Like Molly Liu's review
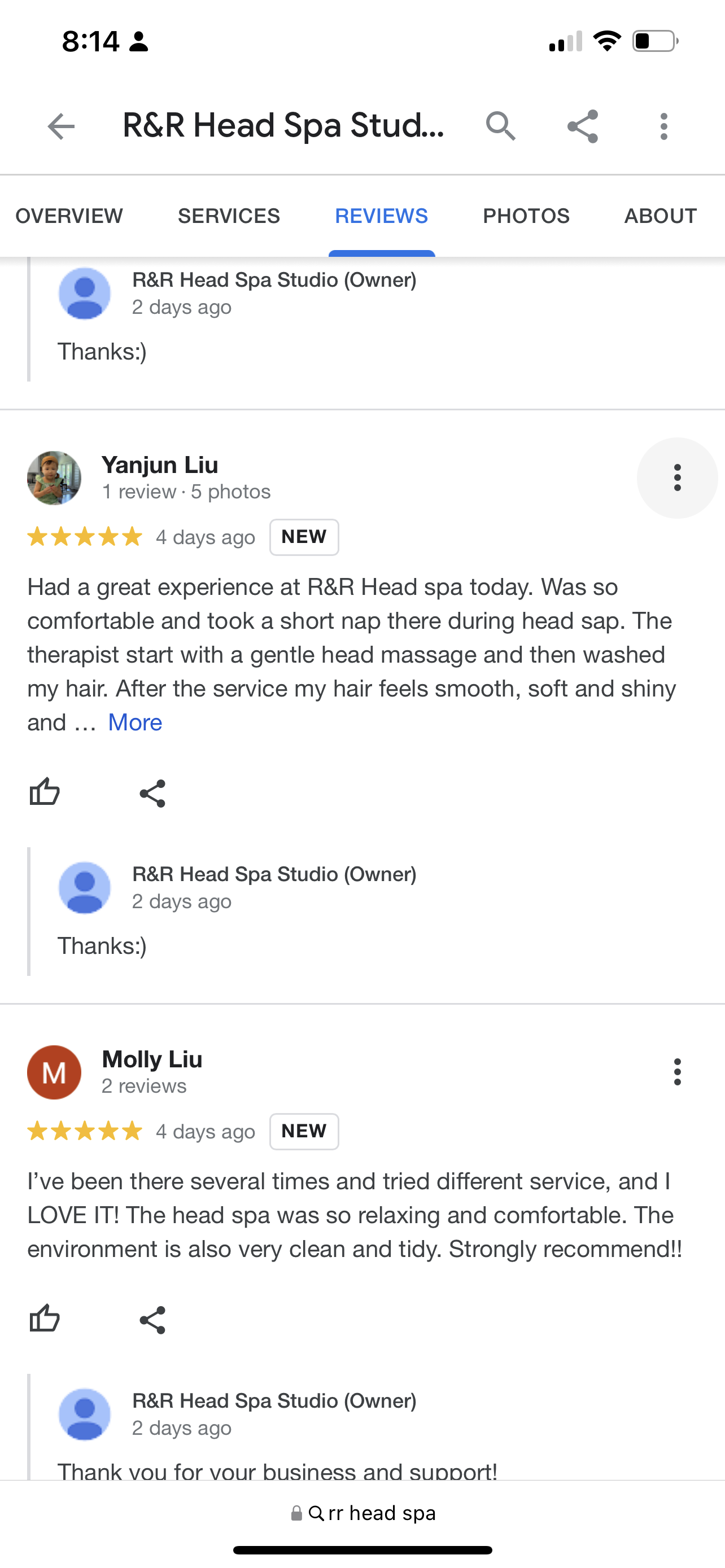Image resolution: width=725 pixels, height=1568 pixels. [45, 1319]
